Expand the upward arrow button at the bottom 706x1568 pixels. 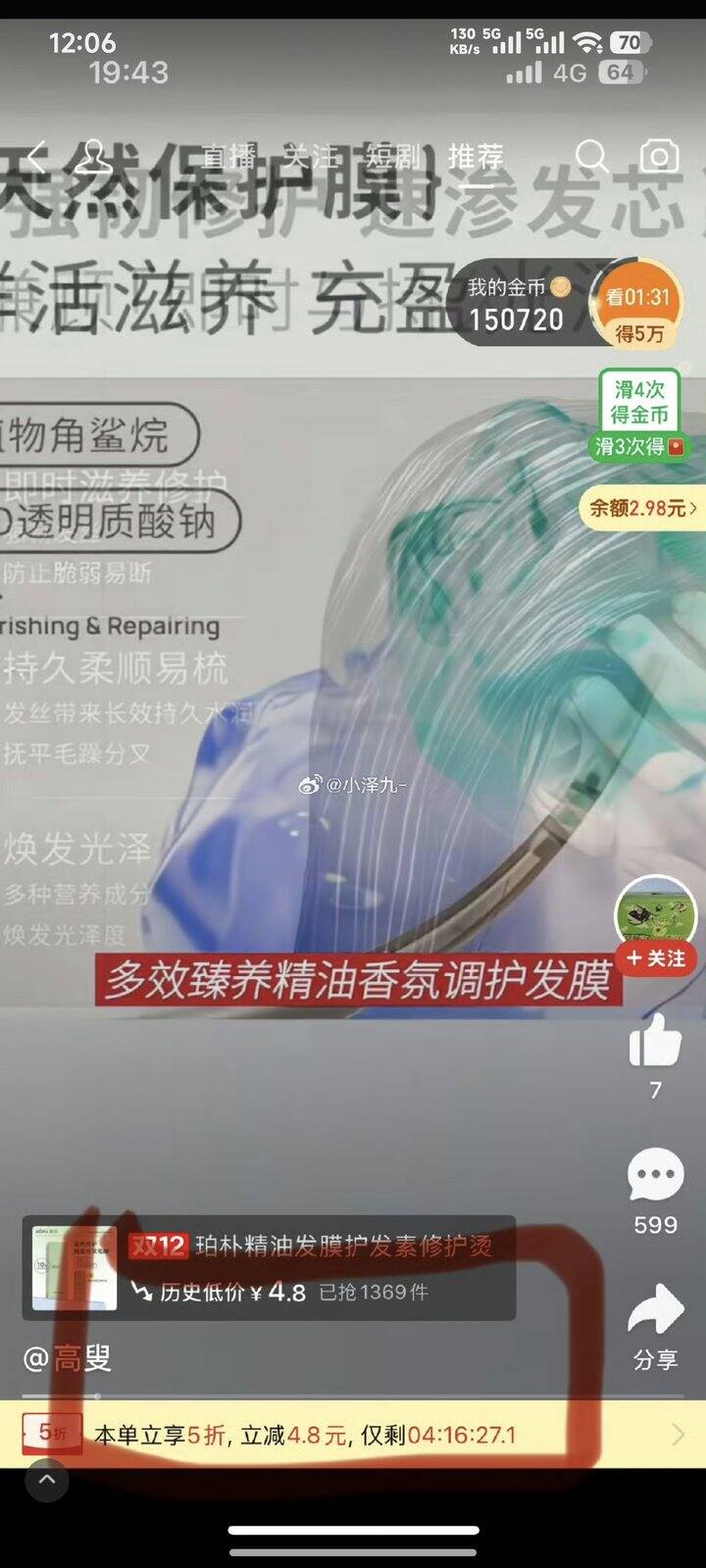coord(46,1480)
